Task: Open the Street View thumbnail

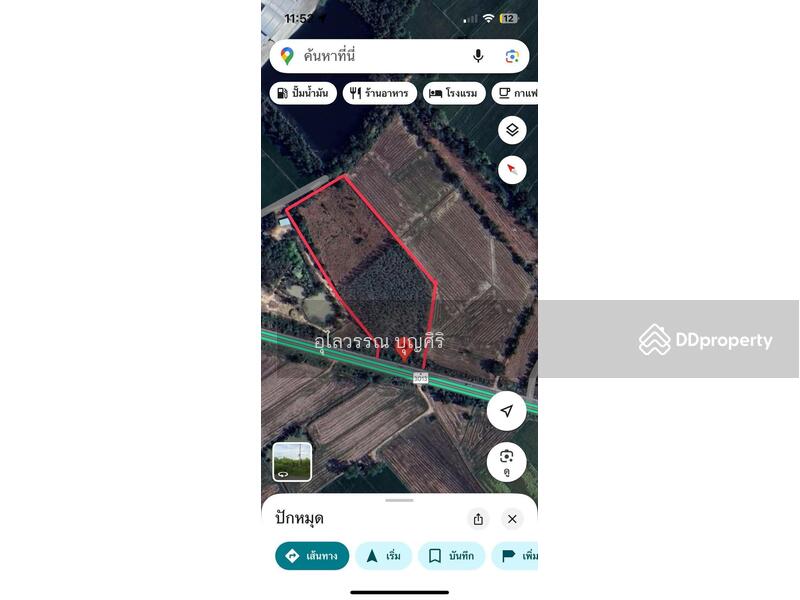Action: [292, 462]
